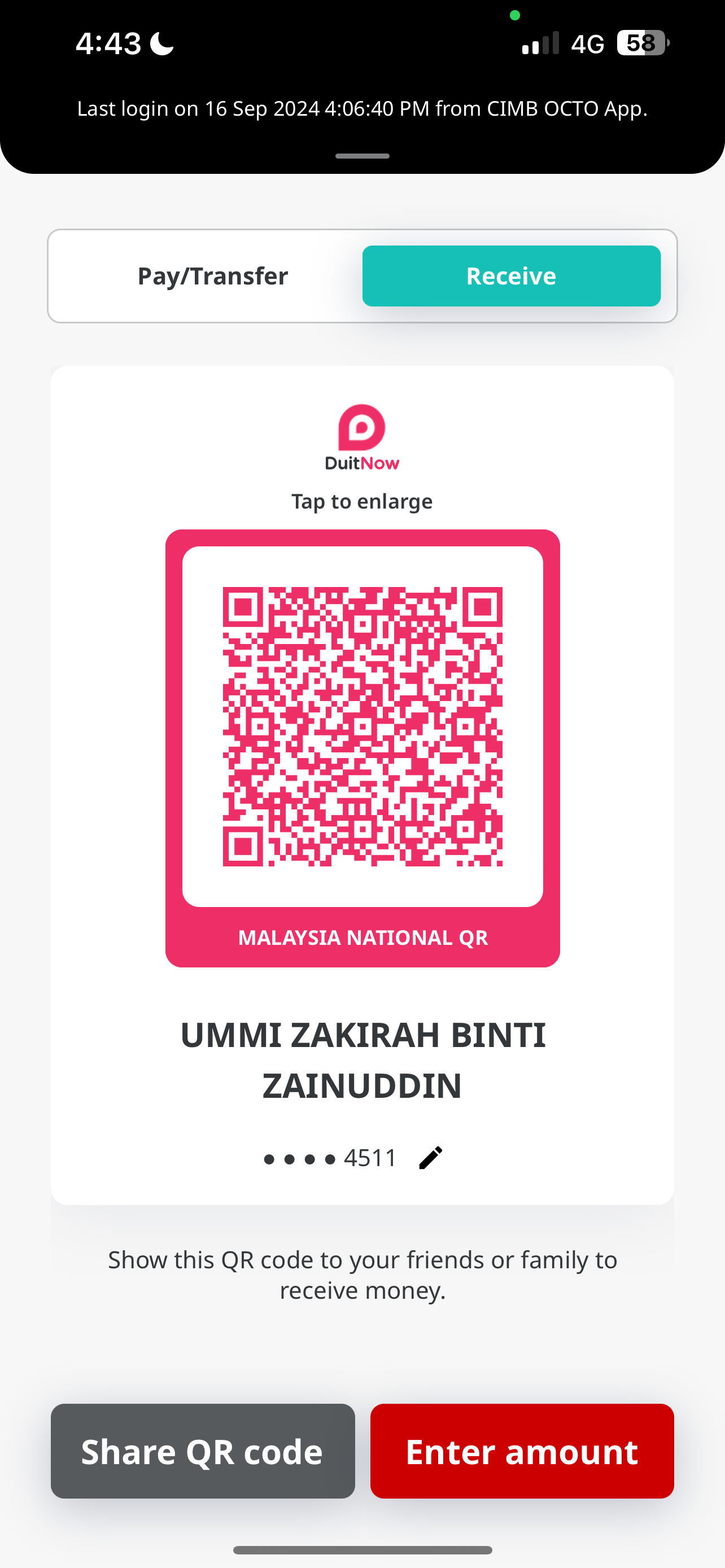Enlarge the DuitNow QR code
The height and width of the screenshot is (1568, 725).
pos(362,725)
